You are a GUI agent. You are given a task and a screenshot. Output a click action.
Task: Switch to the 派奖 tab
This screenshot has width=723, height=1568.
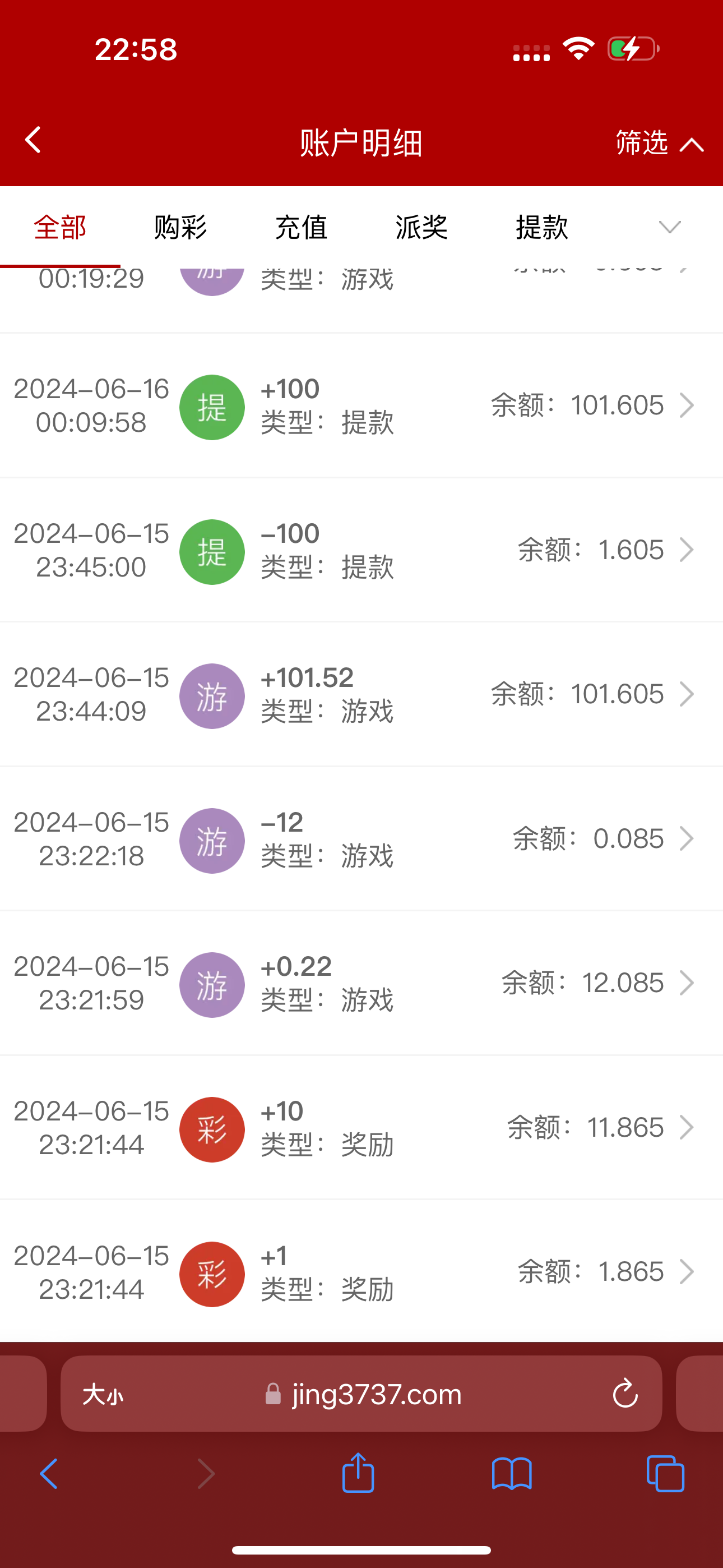[x=421, y=228]
